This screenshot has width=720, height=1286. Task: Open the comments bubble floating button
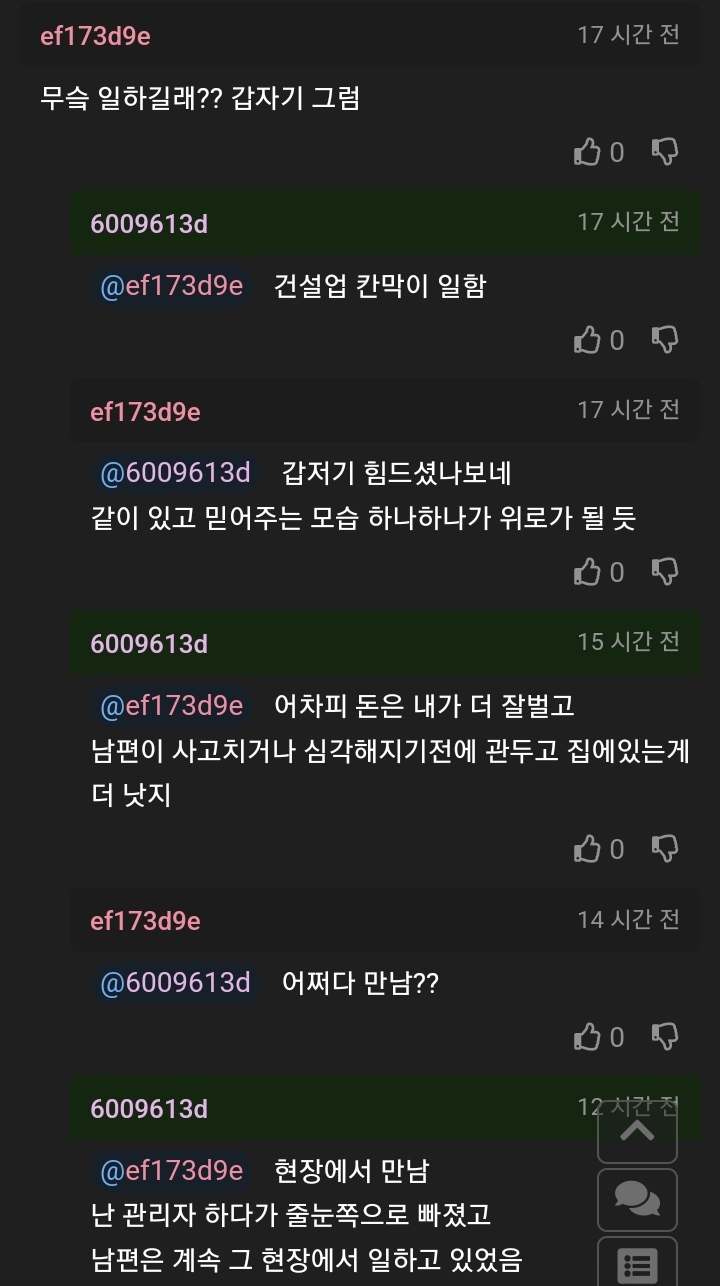click(x=637, y=1199)
